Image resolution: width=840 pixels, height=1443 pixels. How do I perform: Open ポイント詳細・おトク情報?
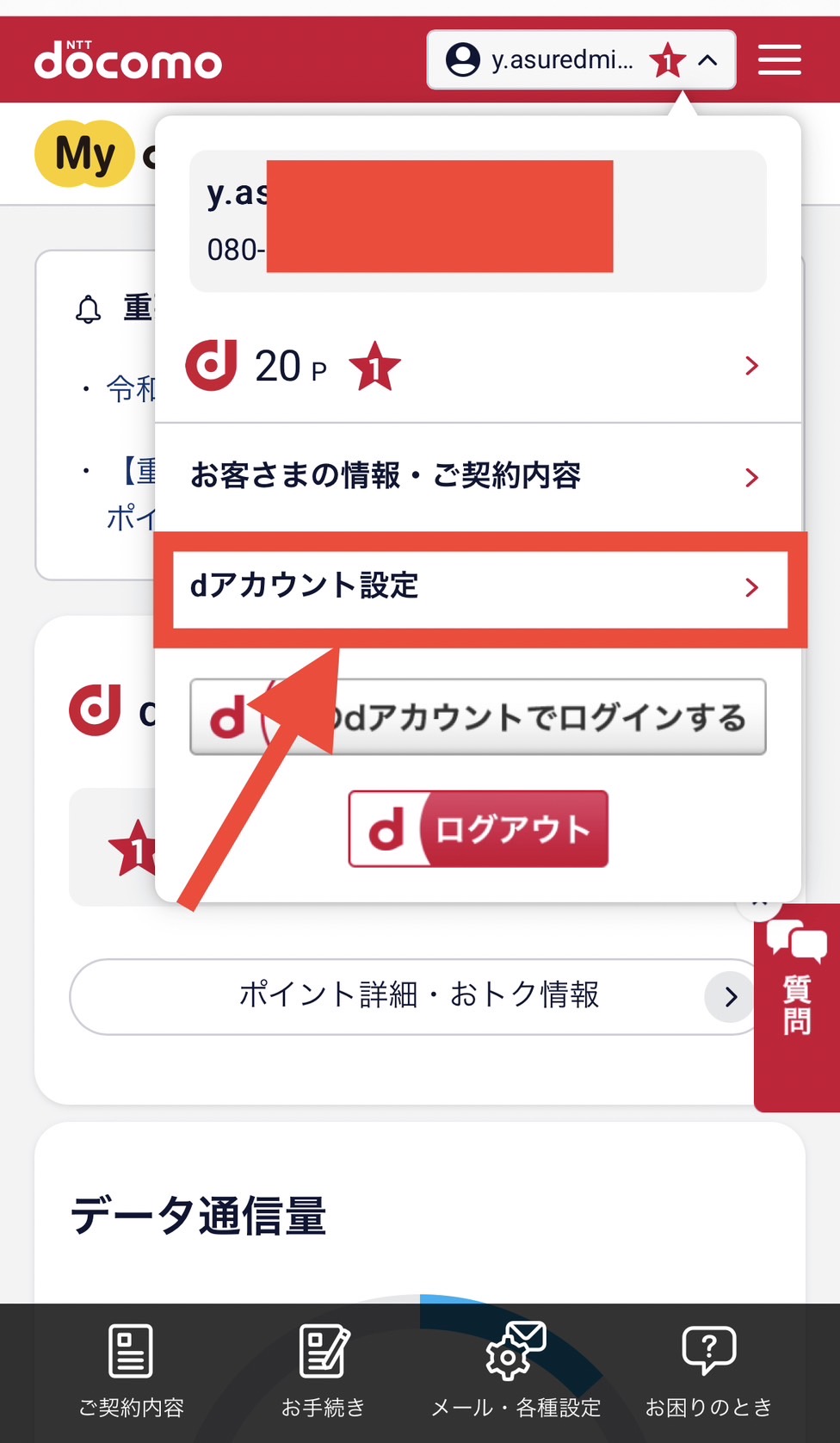pyautogui.click(x=417, y=996)
